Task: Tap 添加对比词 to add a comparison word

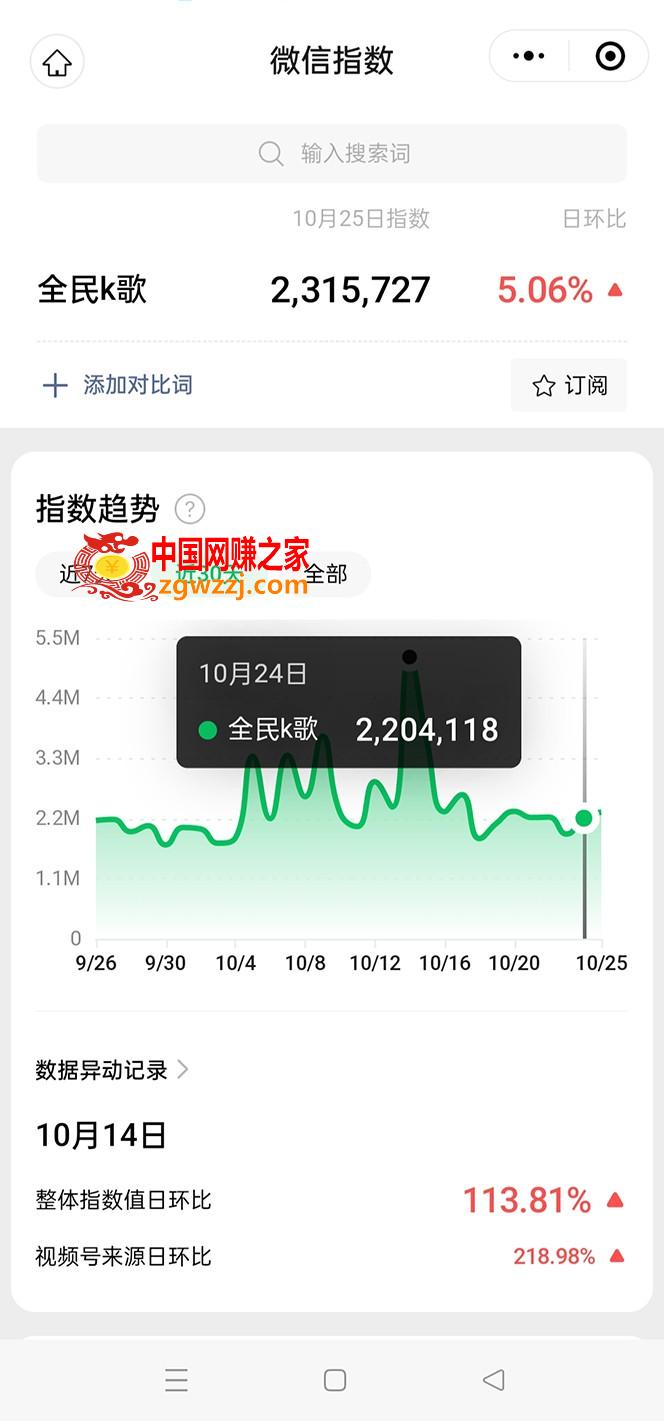Action: coord(117,385)
